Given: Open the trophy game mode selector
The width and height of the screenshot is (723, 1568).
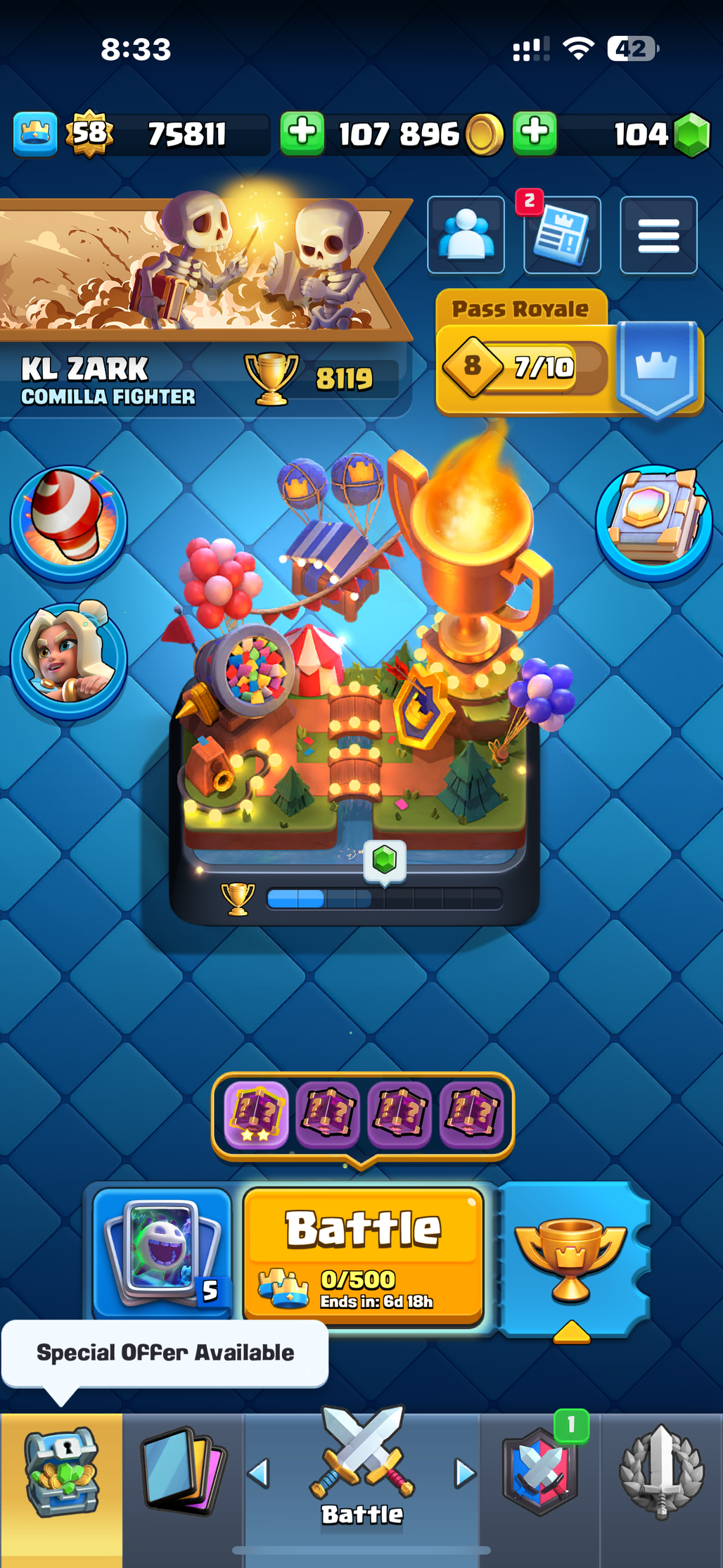Looking at the screenshot, I should pyautogui.click(x=571, y=1258).
